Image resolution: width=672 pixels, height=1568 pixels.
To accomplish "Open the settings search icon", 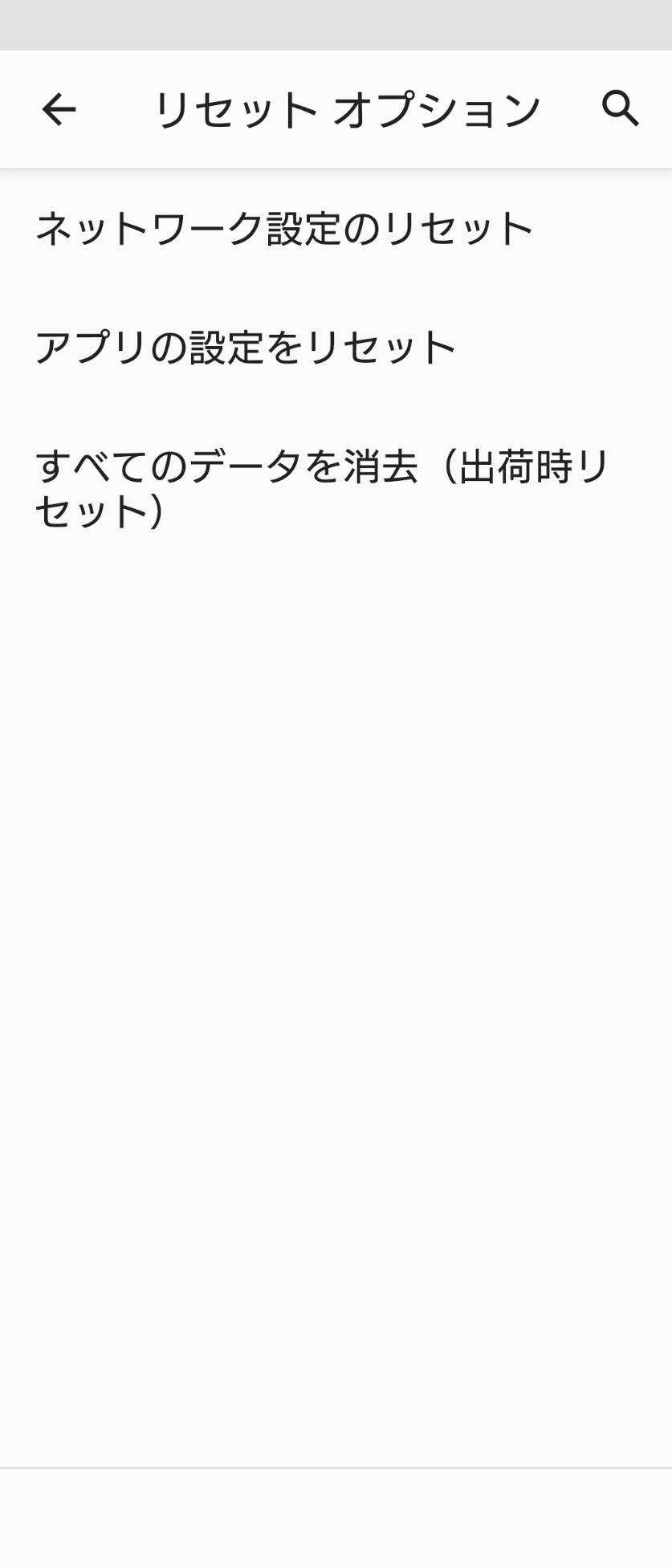I will [620, 108].
